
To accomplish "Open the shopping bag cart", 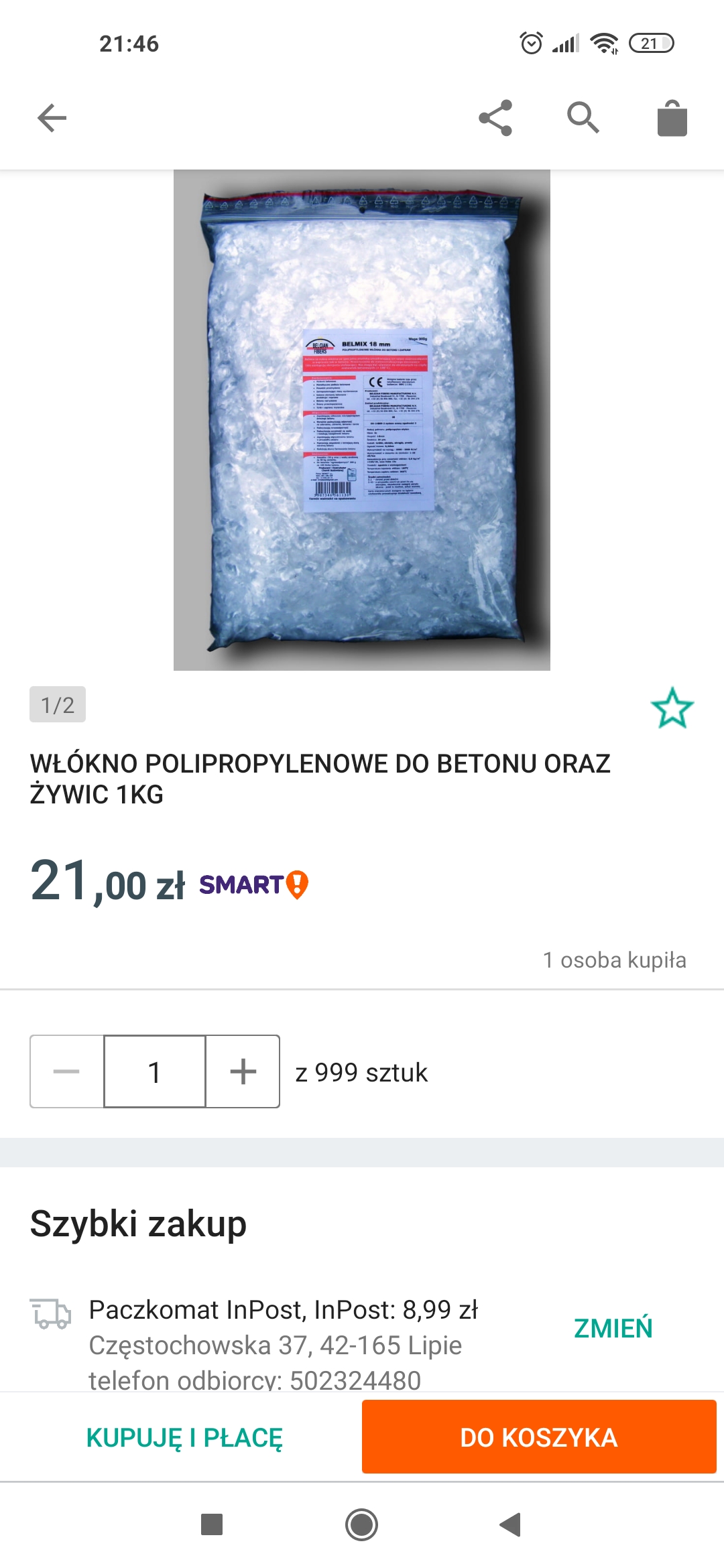I will [672, 119].
